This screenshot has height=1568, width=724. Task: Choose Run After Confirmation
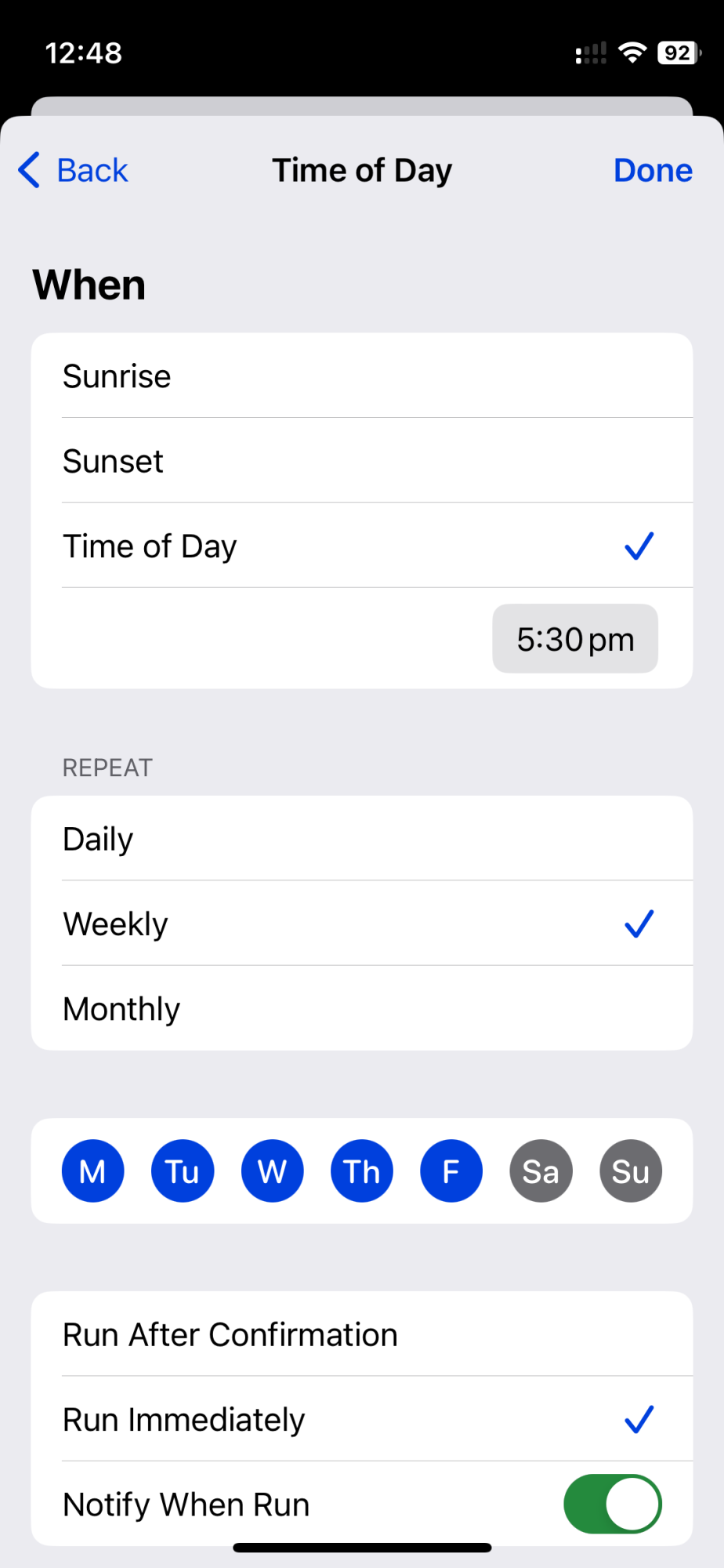click(x=362, y=1334)
